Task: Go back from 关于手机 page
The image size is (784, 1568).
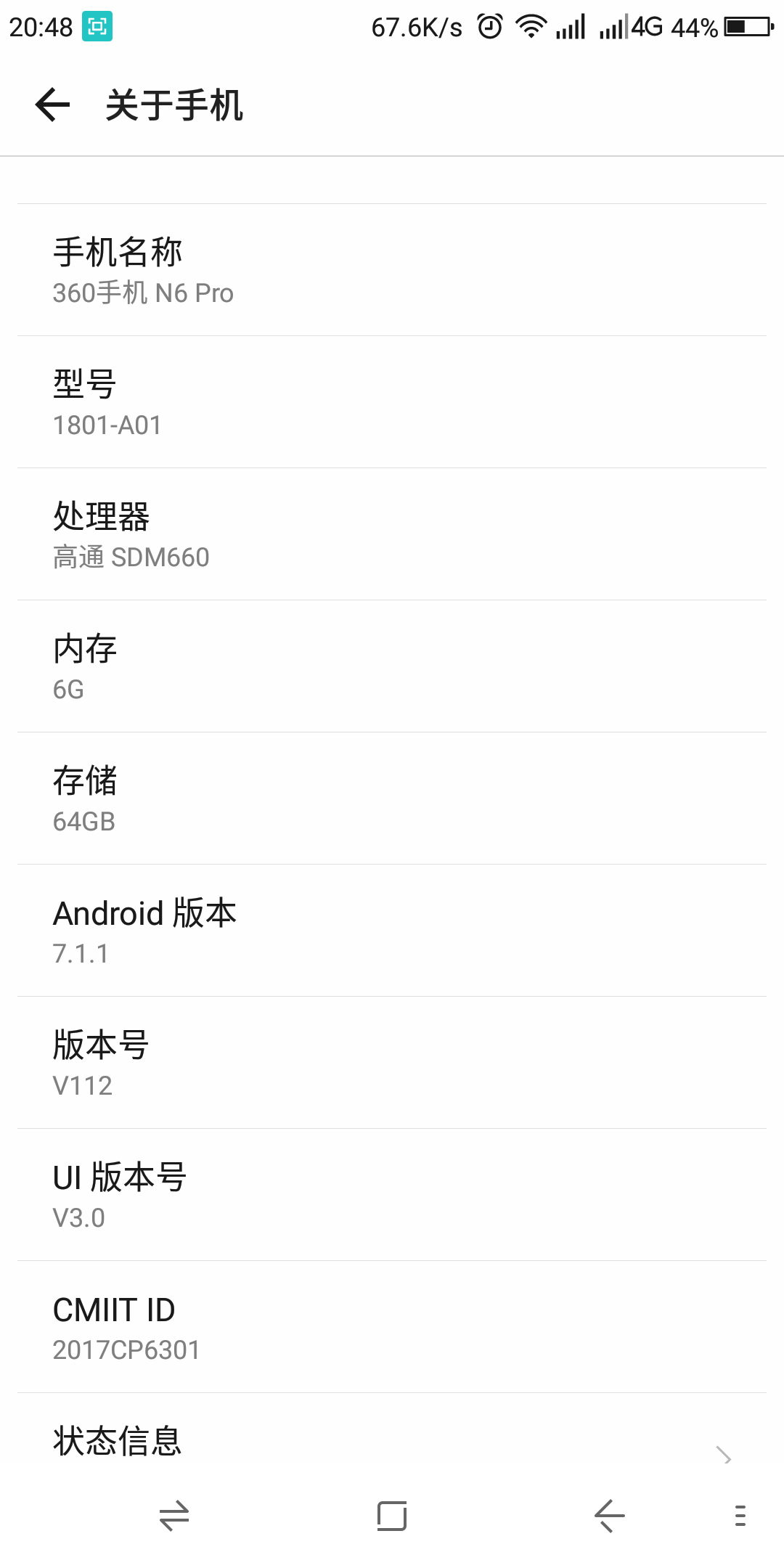Action: [52, 105]
